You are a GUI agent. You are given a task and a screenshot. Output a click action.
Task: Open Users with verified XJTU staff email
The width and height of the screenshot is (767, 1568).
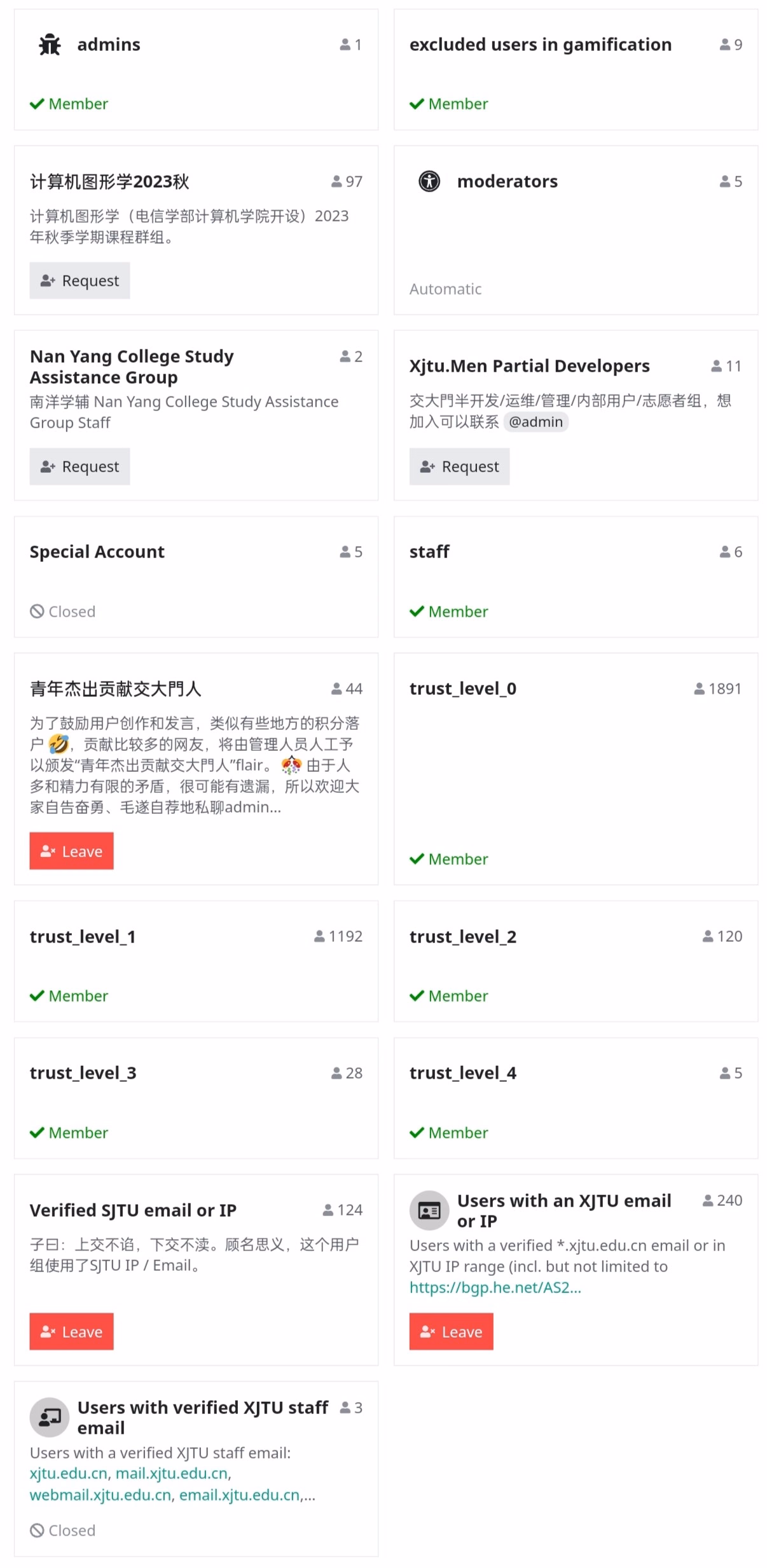click(196, 1469)
